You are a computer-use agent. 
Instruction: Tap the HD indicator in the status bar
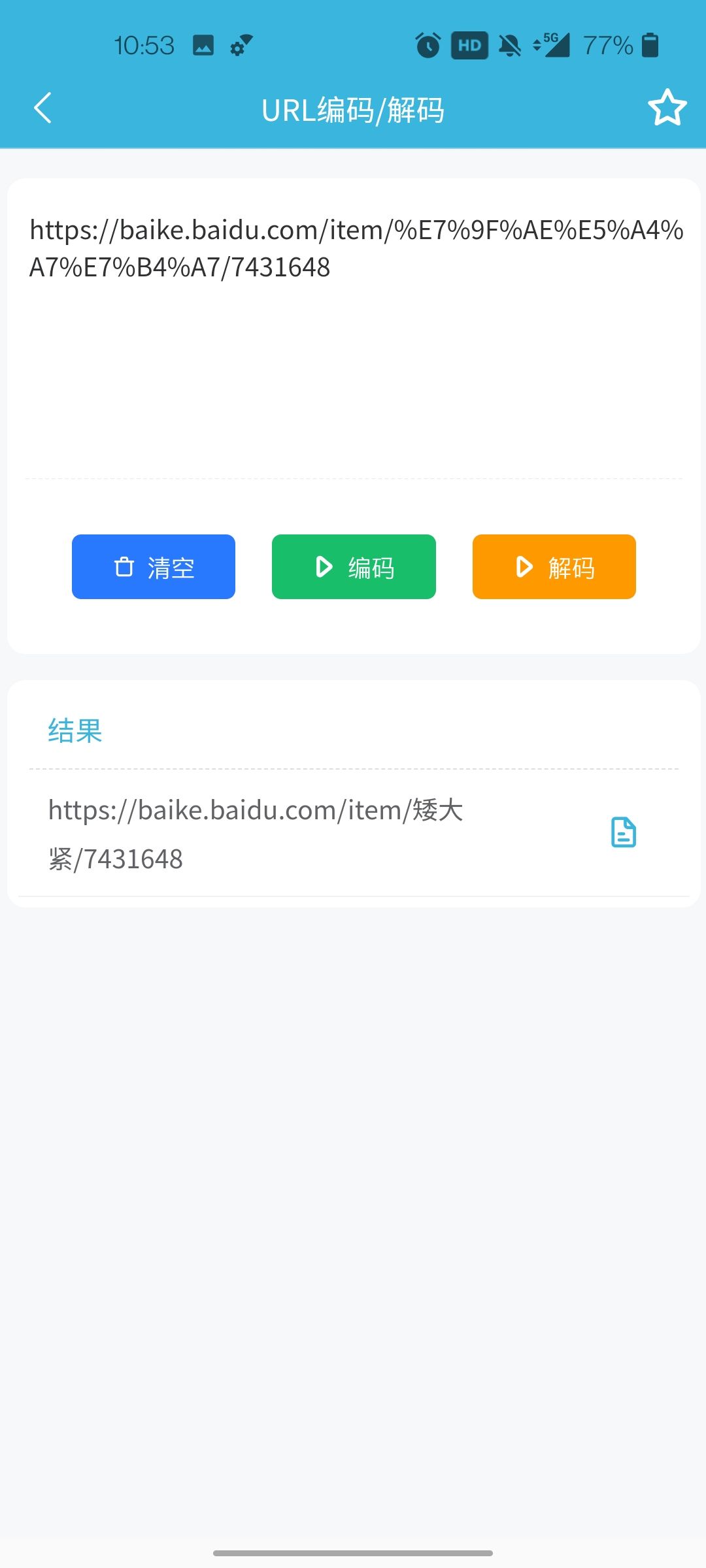469,45
